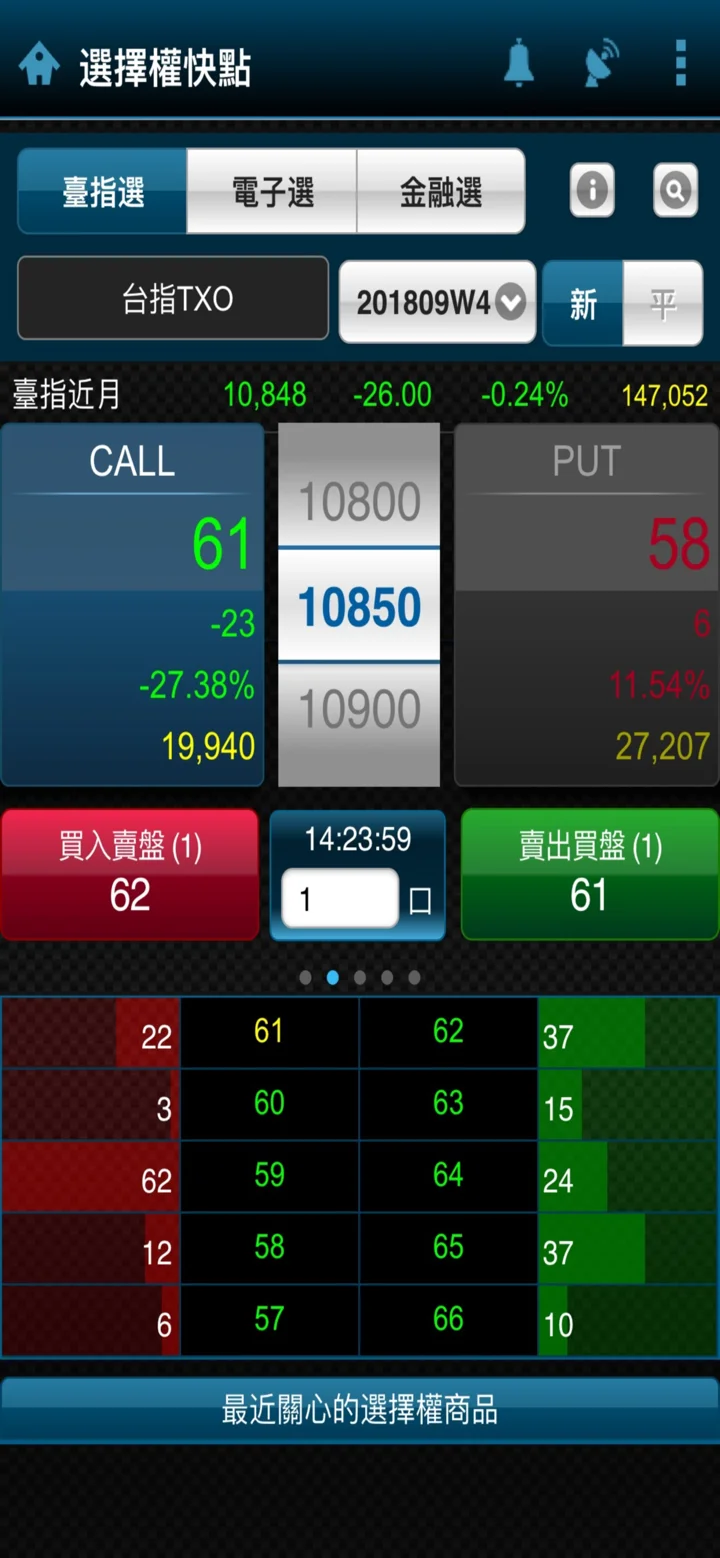Choose the CALL panel
The image size is (720, 1558).
132,605
